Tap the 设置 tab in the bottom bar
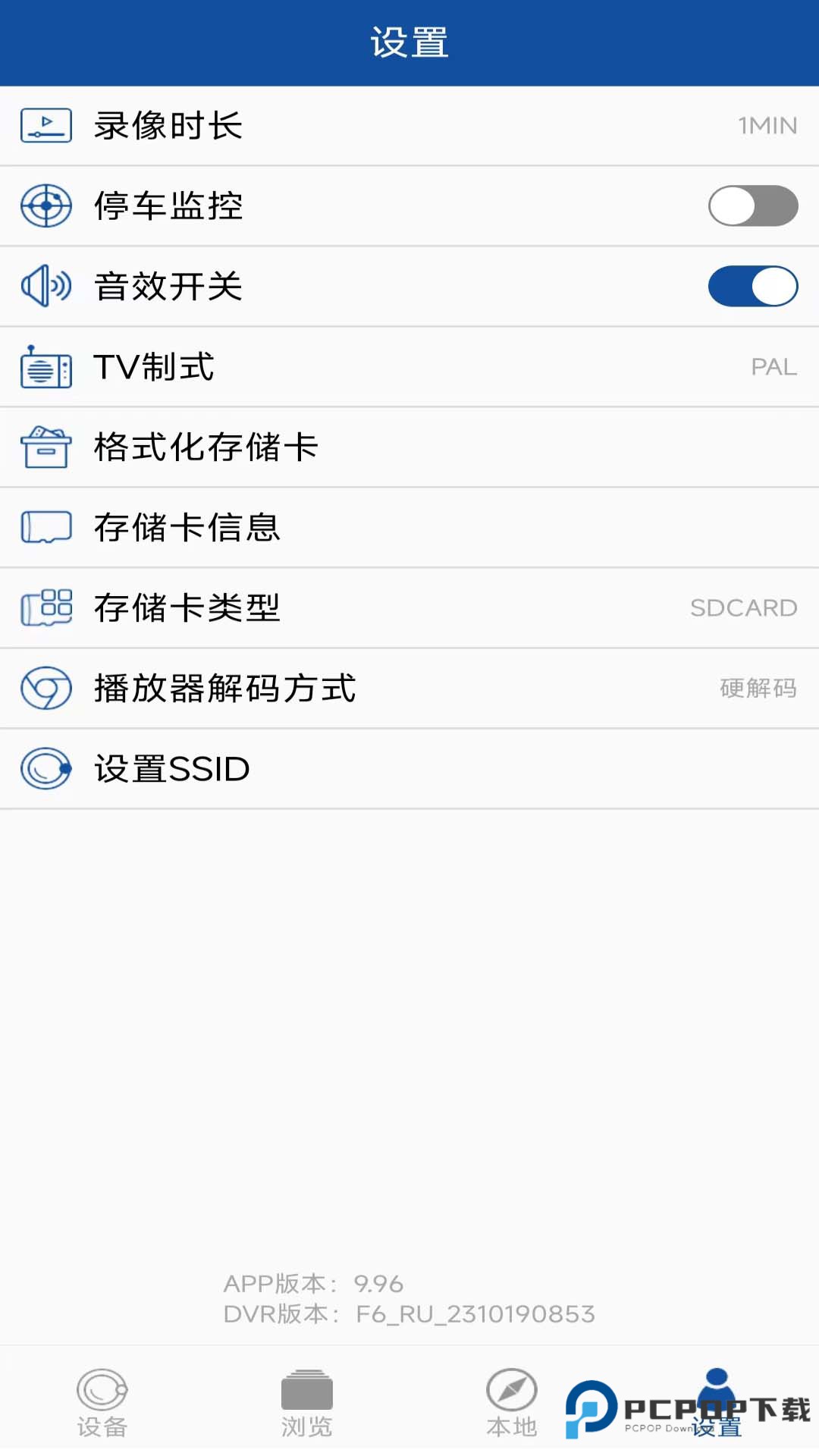The width and height of the screenshot is (819, 1456). 717,1403
